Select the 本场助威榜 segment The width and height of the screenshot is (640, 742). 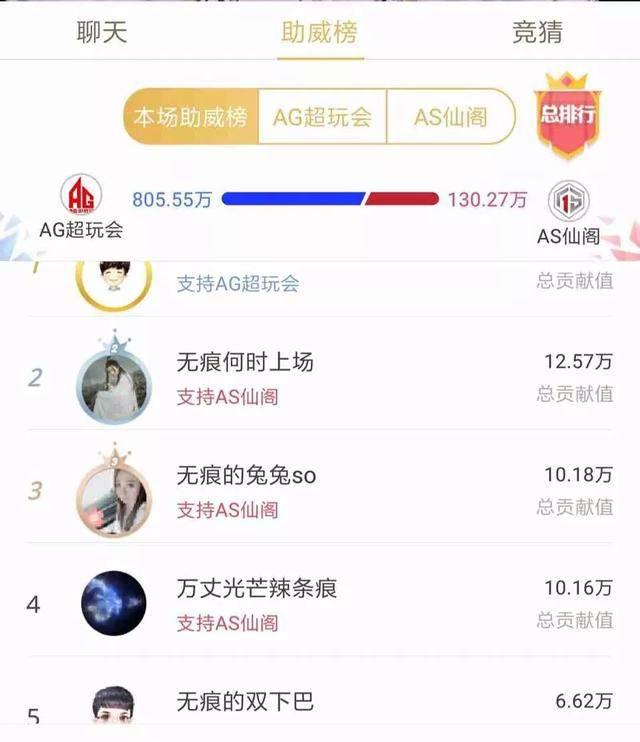(x=190, y=117)
